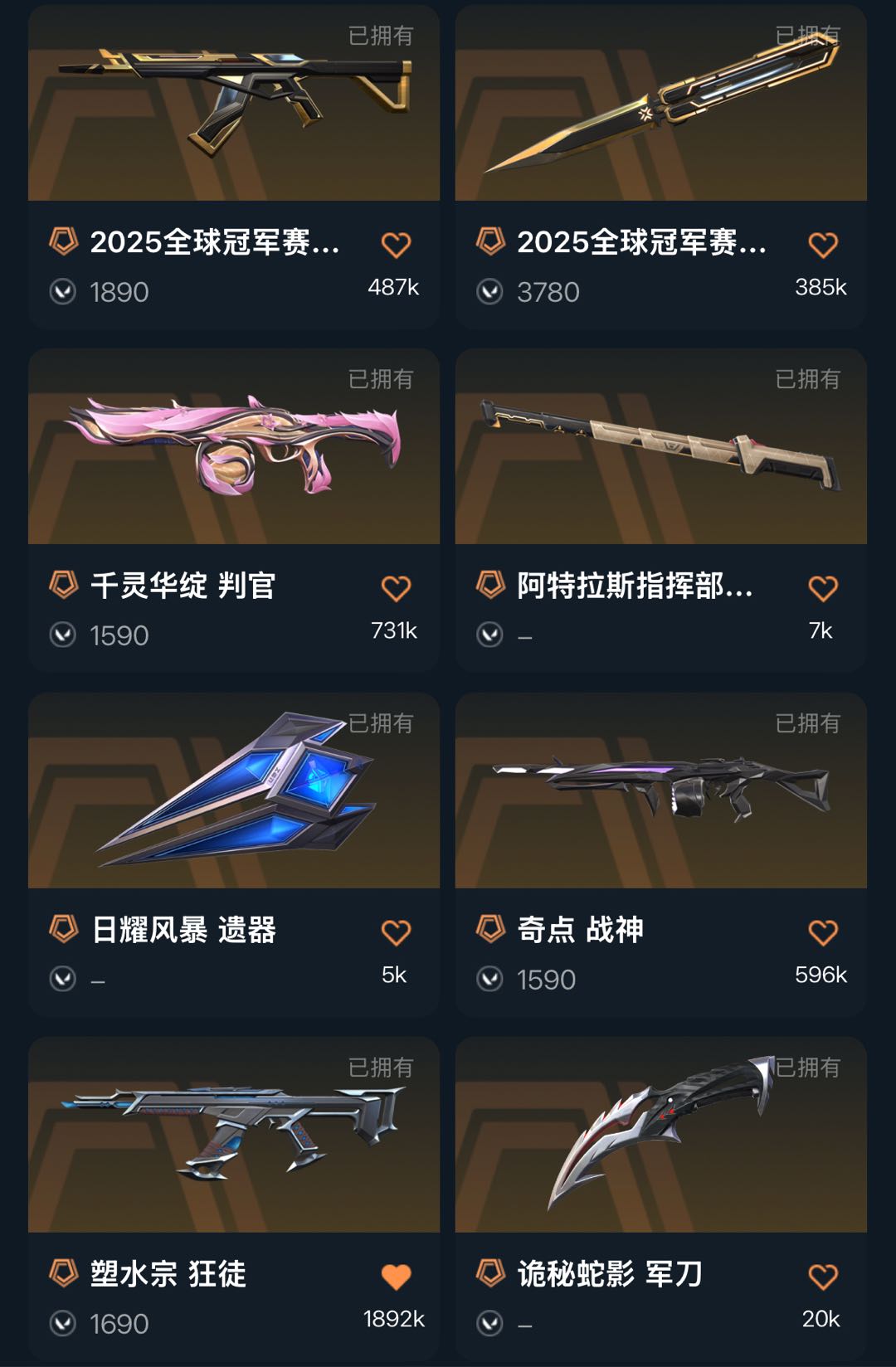
Task: Open the 日耀风暴 遗器 card
Action: coord(233,792)
